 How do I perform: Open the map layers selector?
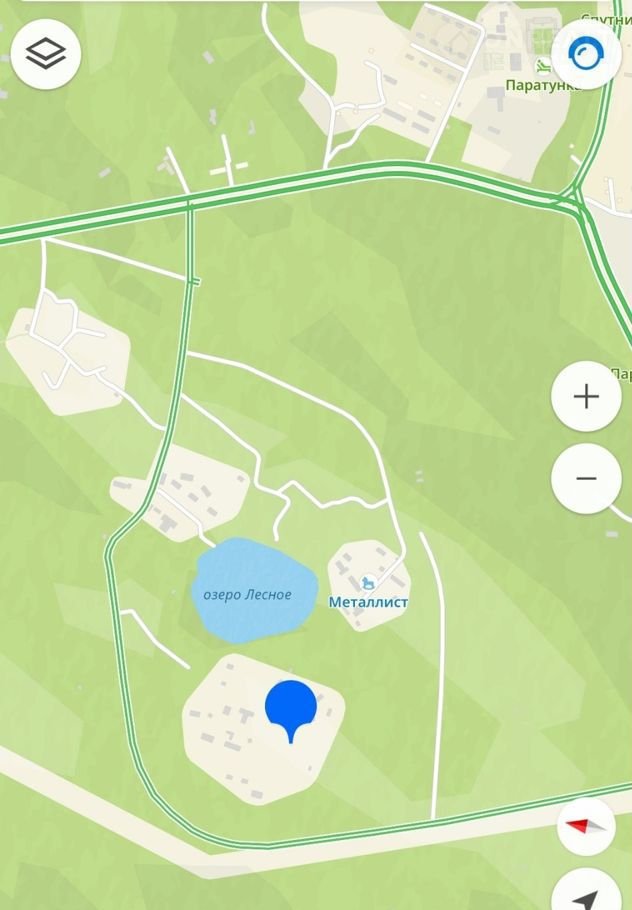click(x=46, y=54)
